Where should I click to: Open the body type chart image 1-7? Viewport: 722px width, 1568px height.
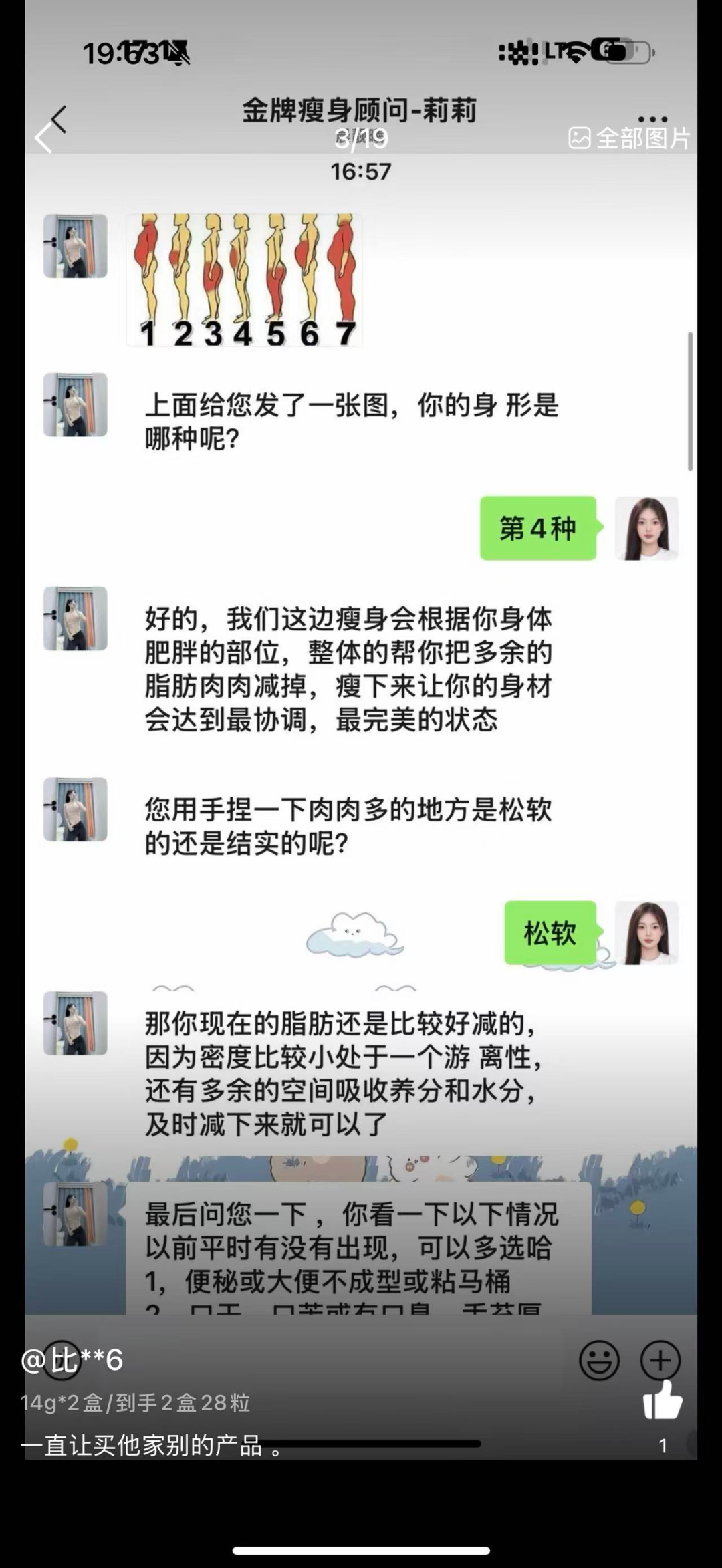[244, 281]
